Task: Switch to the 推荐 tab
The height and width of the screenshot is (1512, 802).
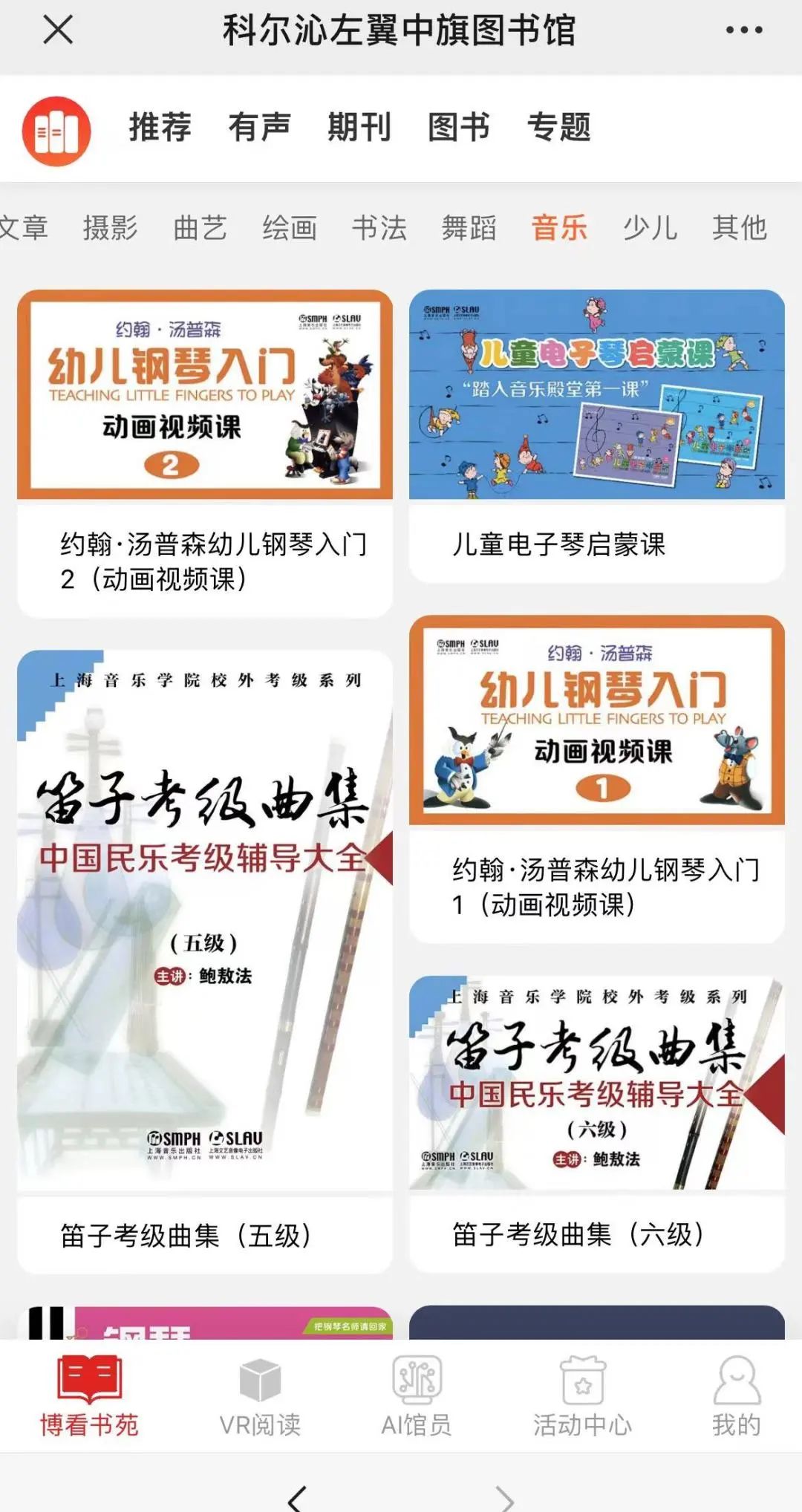Action: [x=160, y=127]
